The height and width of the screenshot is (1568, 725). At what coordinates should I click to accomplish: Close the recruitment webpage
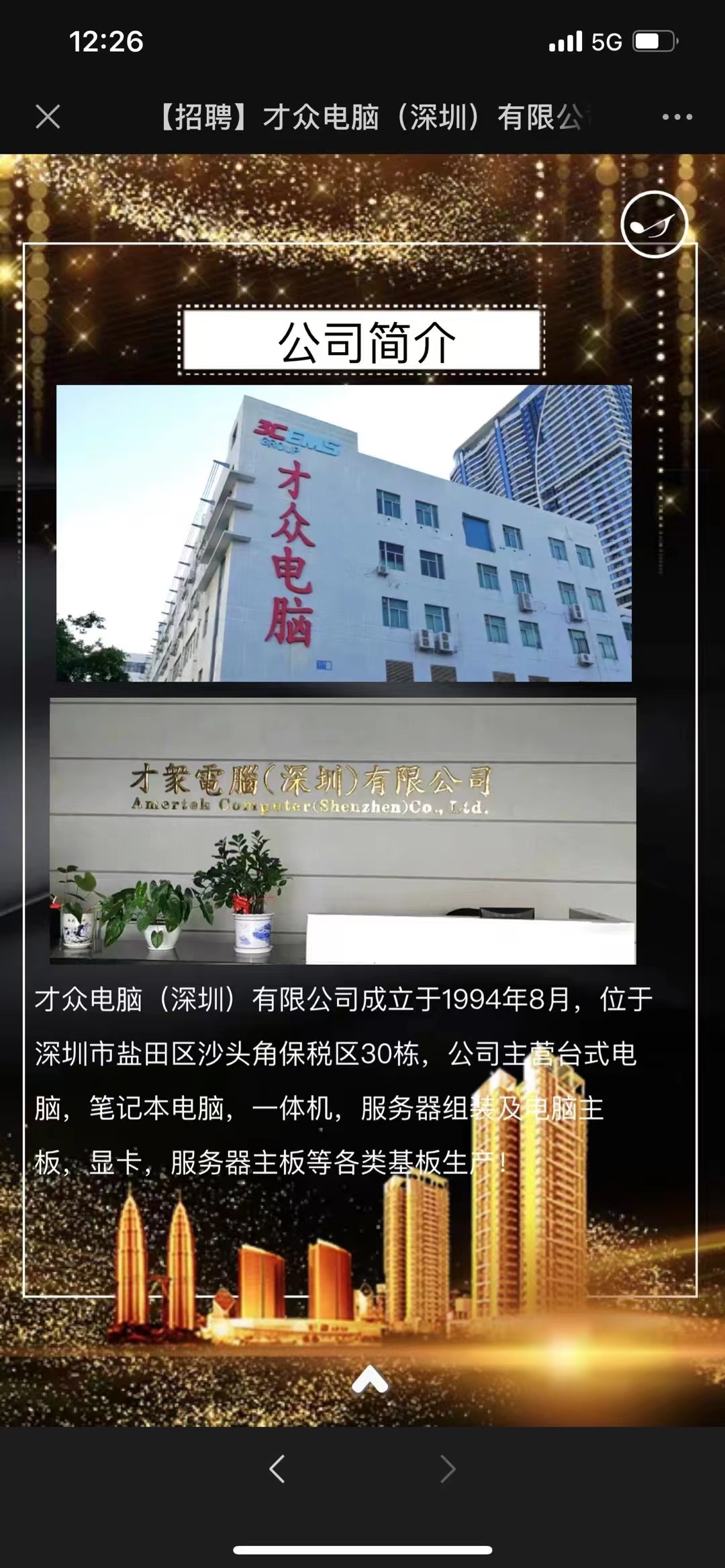[x=48, y=117]
